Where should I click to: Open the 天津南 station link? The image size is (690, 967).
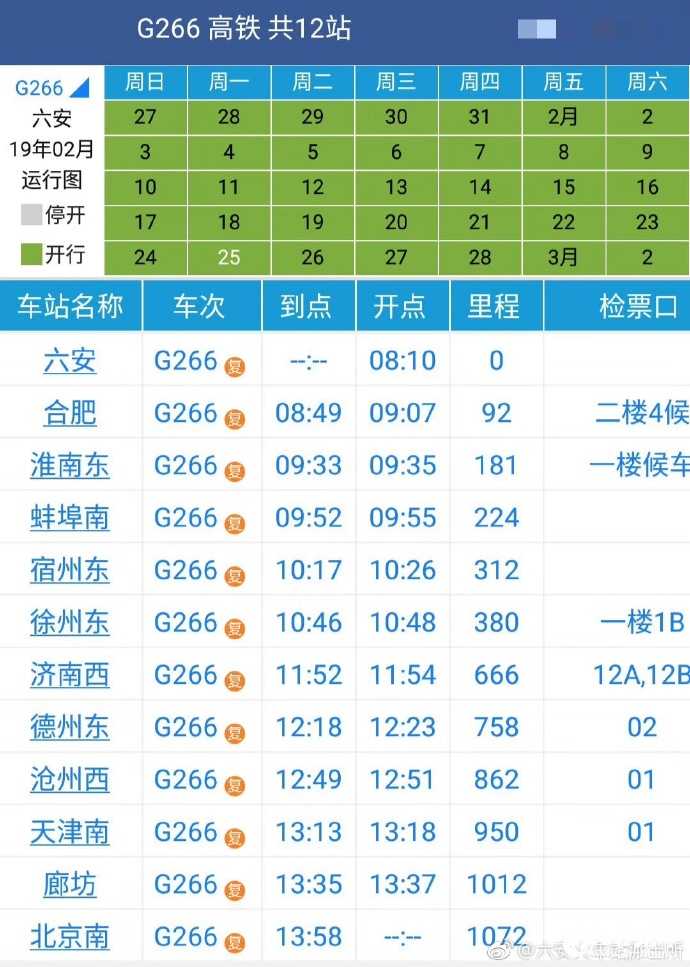tap(70, 832)
